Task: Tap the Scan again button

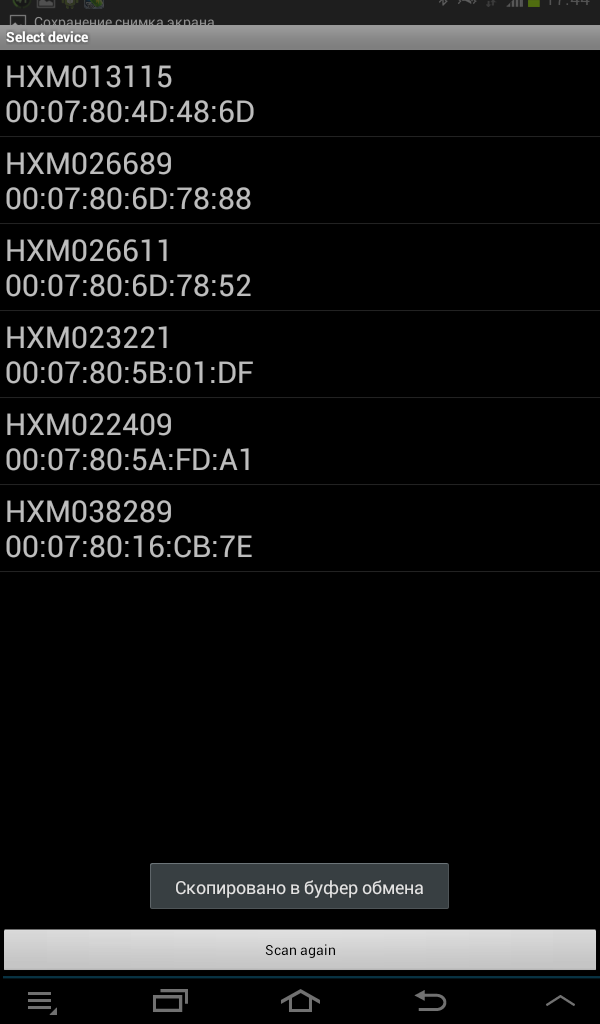Action: pyautogui.click(x=300, y=950)
